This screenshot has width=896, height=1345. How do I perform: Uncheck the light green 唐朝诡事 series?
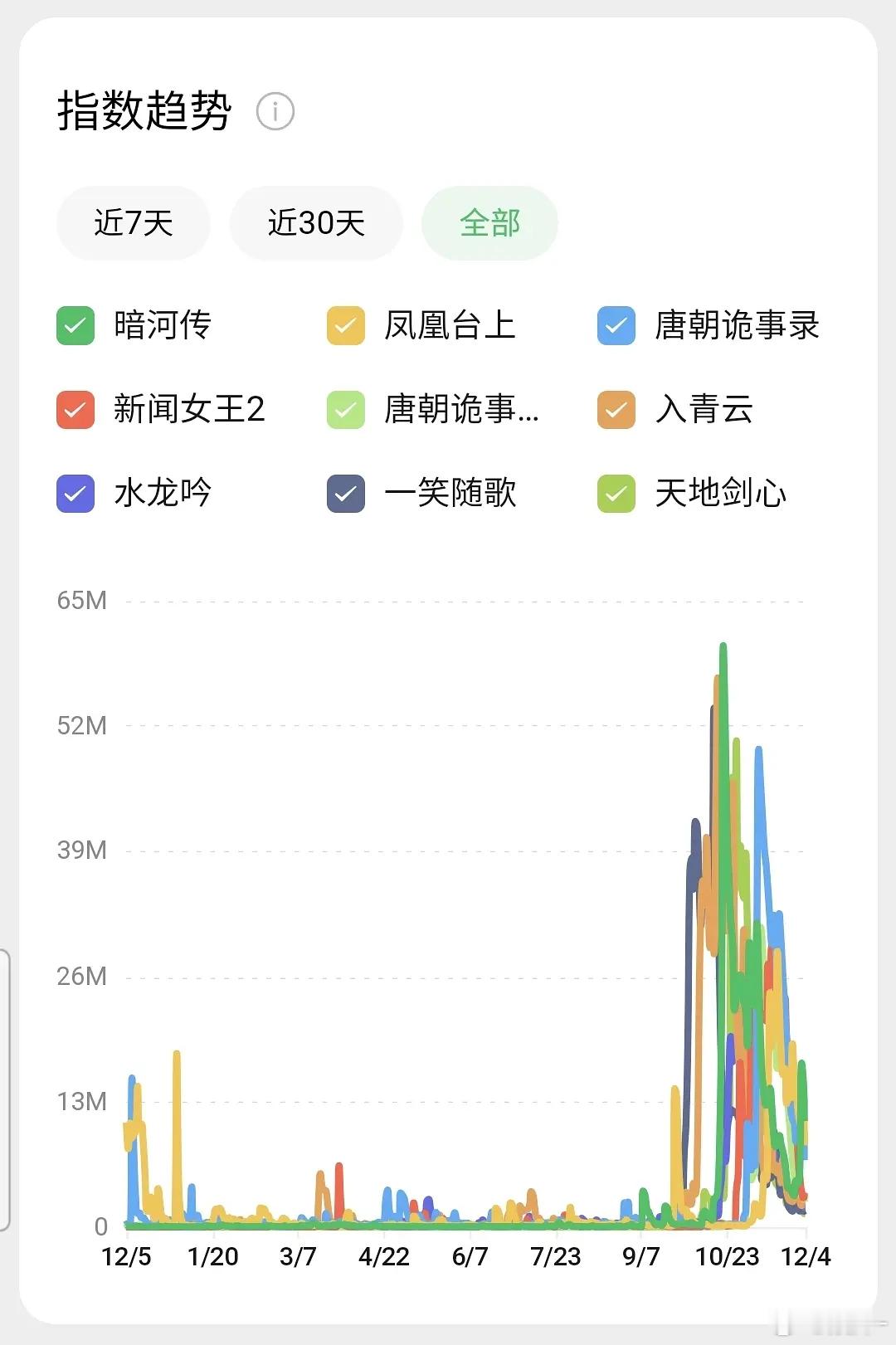click(344, 409)
